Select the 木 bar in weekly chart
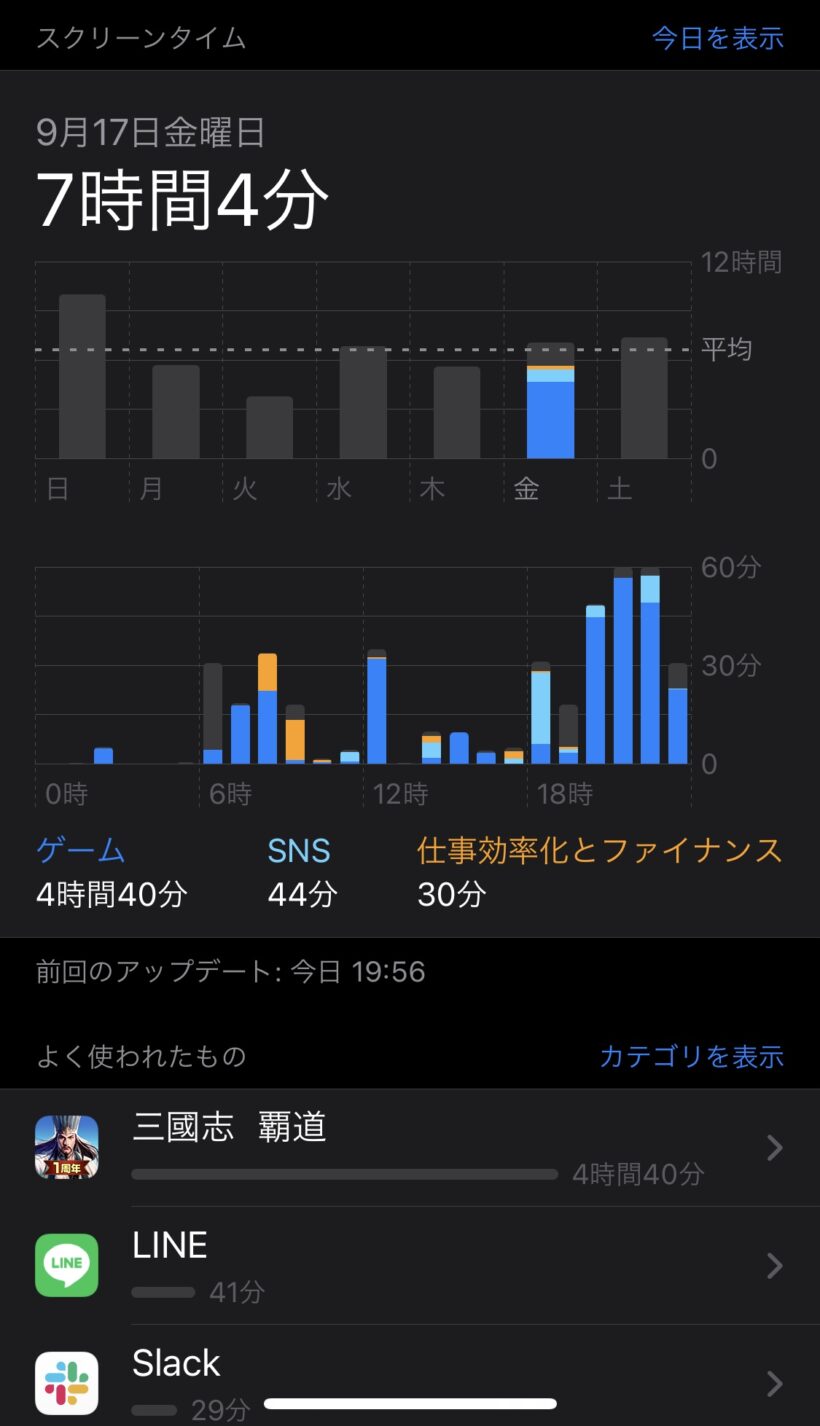This screenshot has height=1426, width=820. [457, 413]
